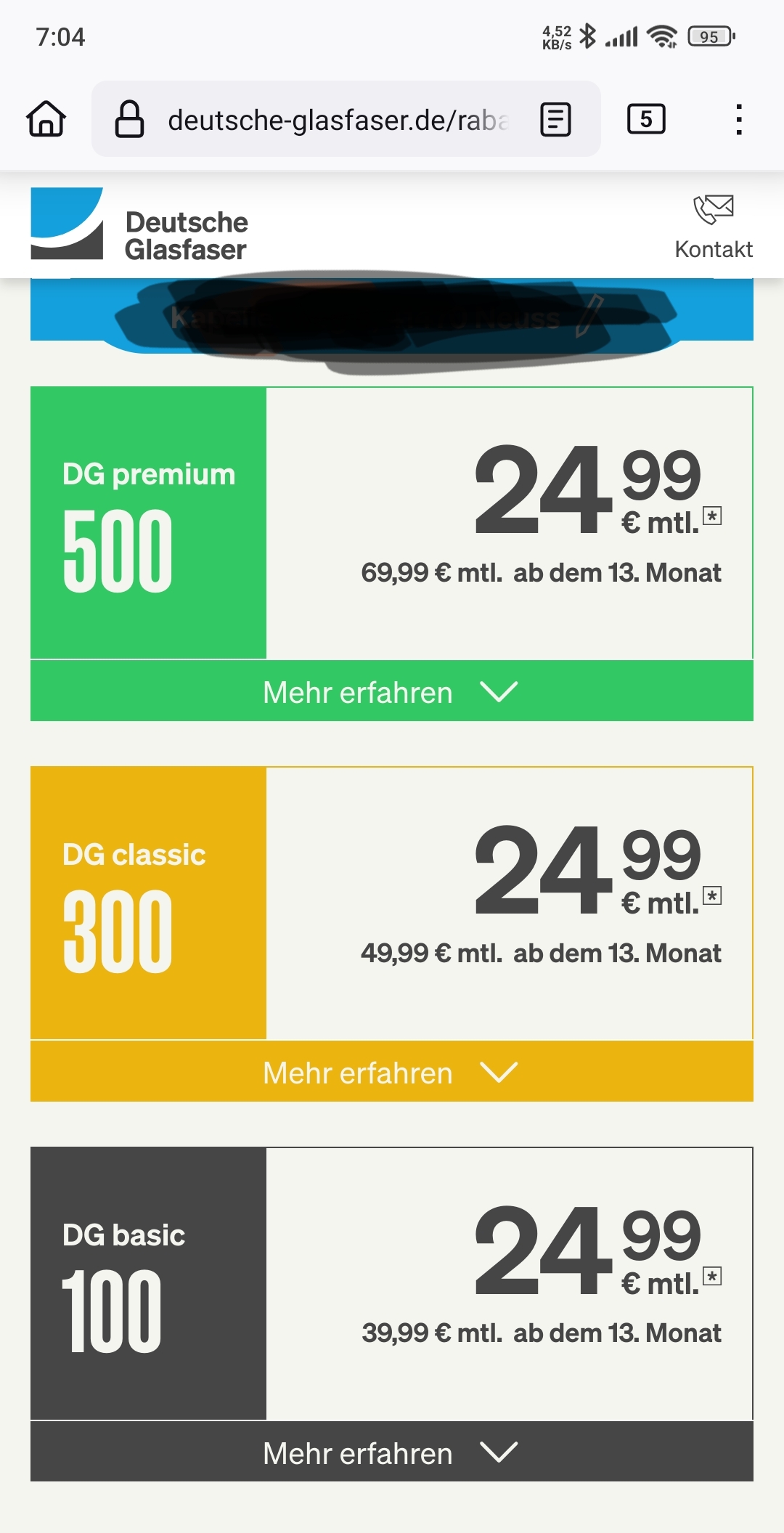Expand Mehr erfahren for DG classic 300

click(x=392, y=1072)
